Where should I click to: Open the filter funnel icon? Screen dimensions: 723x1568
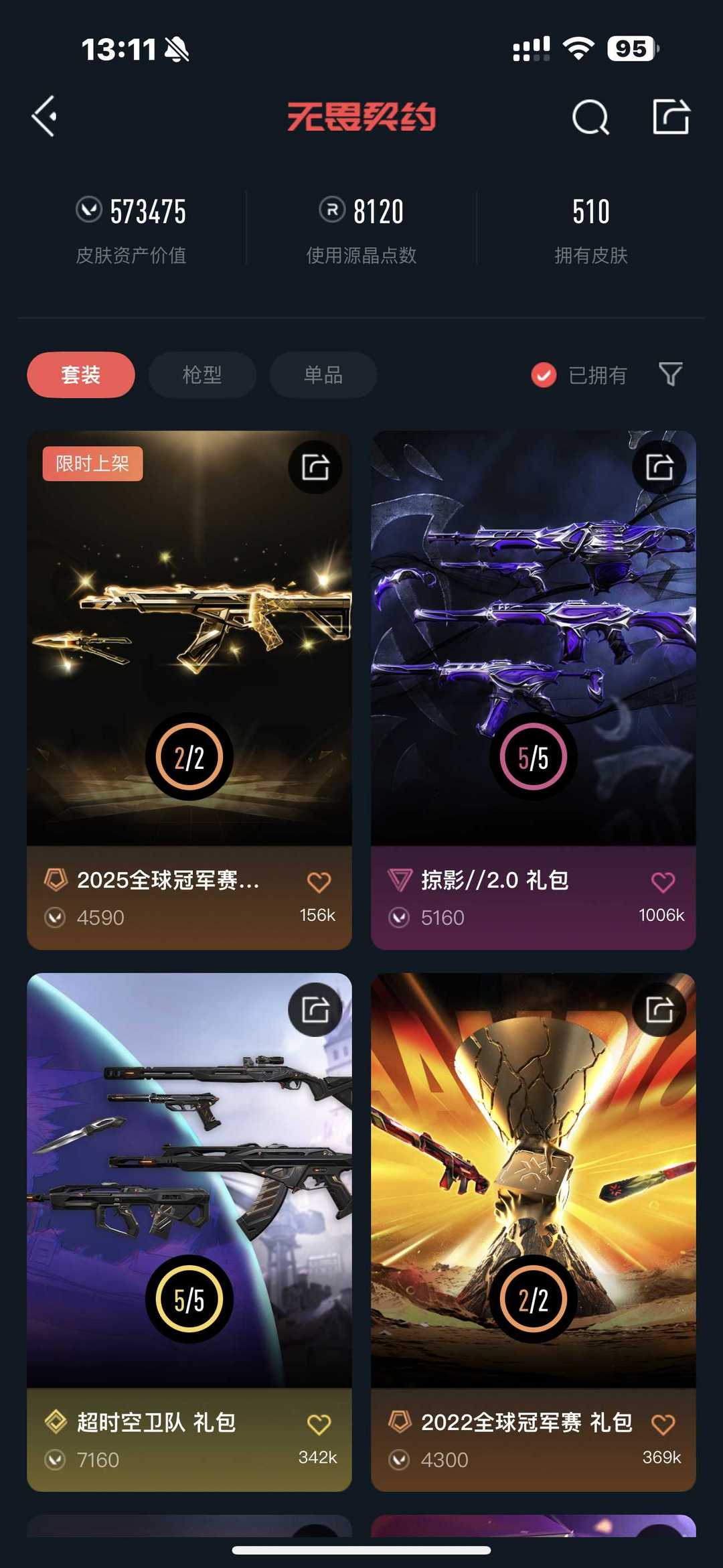pos(671,374)
